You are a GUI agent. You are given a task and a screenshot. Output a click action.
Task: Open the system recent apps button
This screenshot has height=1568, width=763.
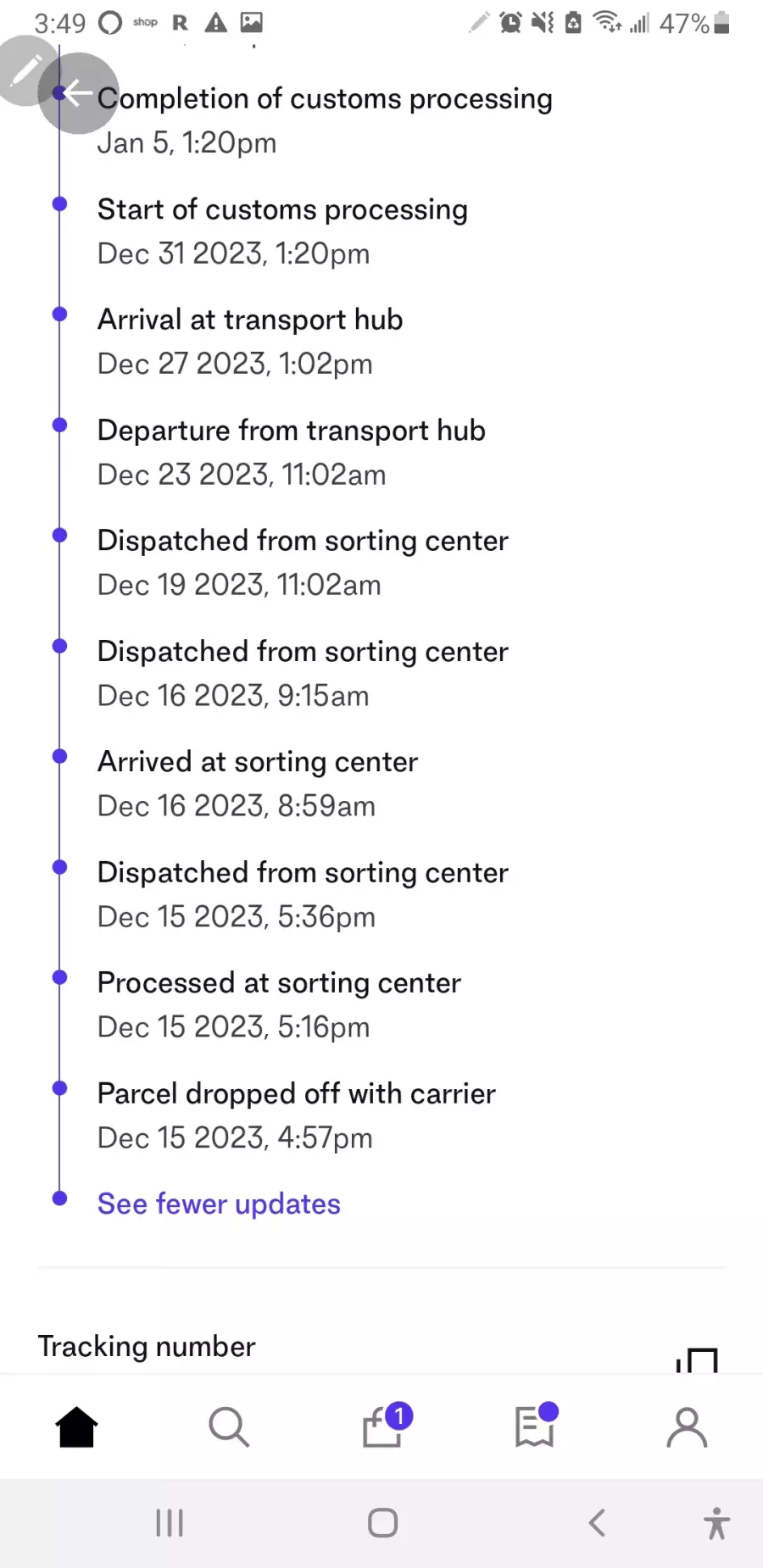click(170, 1523)
